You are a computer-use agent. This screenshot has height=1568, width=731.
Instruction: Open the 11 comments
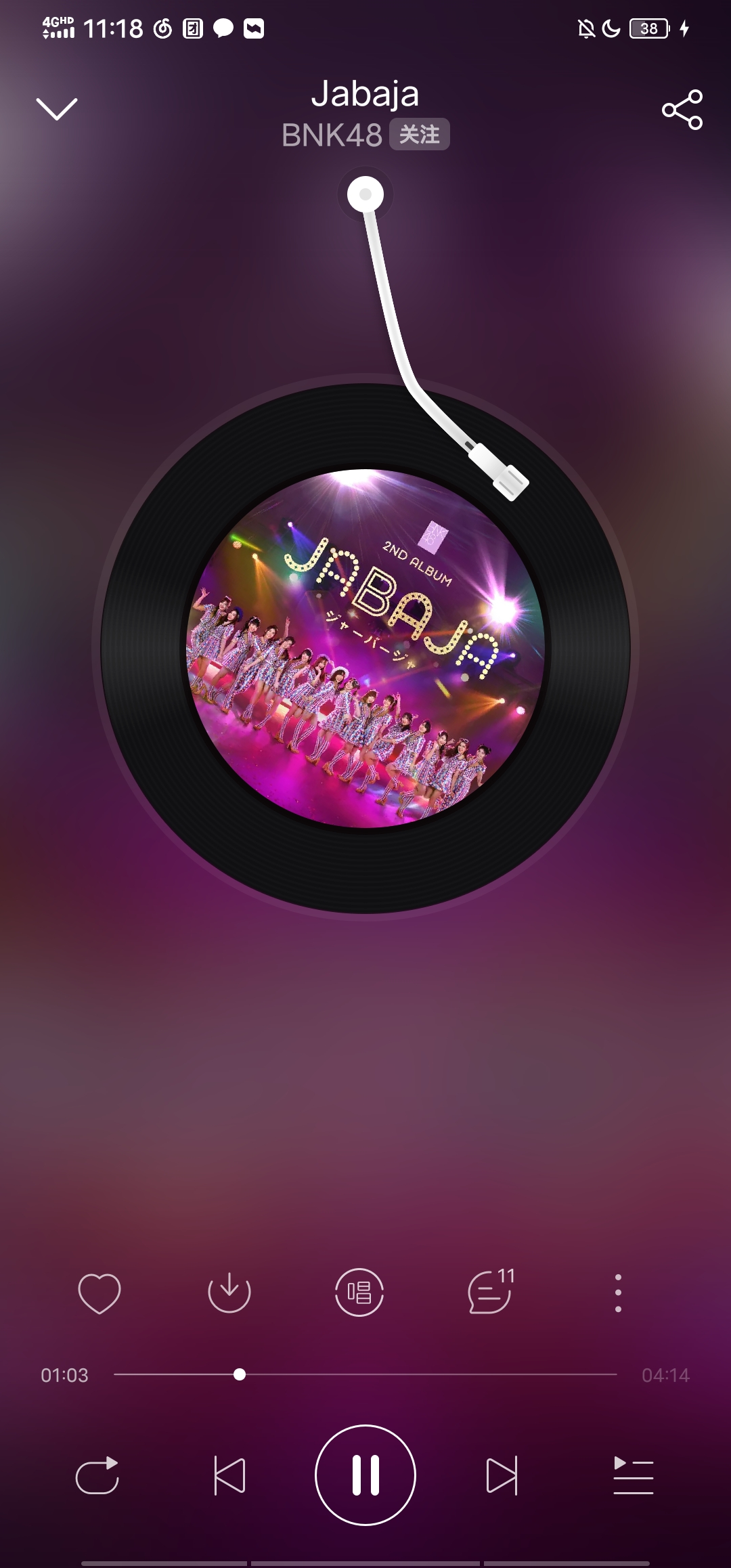point(490,1292)
